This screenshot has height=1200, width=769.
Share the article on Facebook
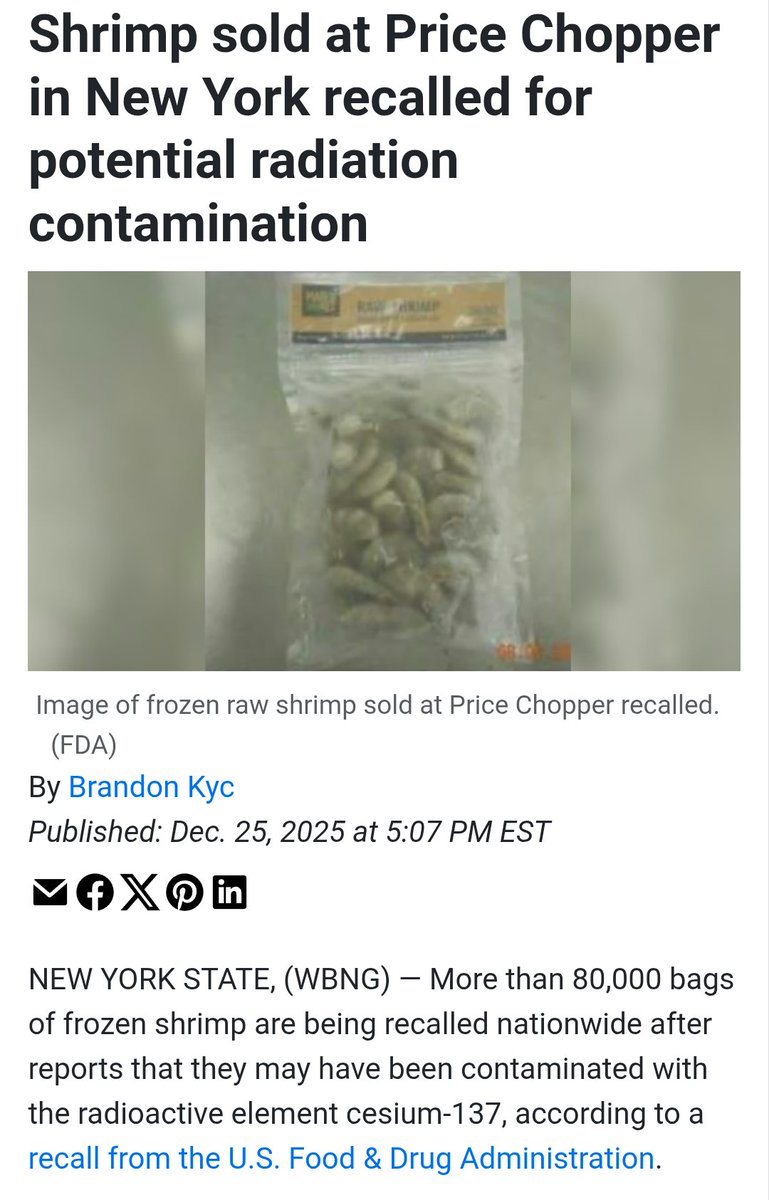point(95,892)
